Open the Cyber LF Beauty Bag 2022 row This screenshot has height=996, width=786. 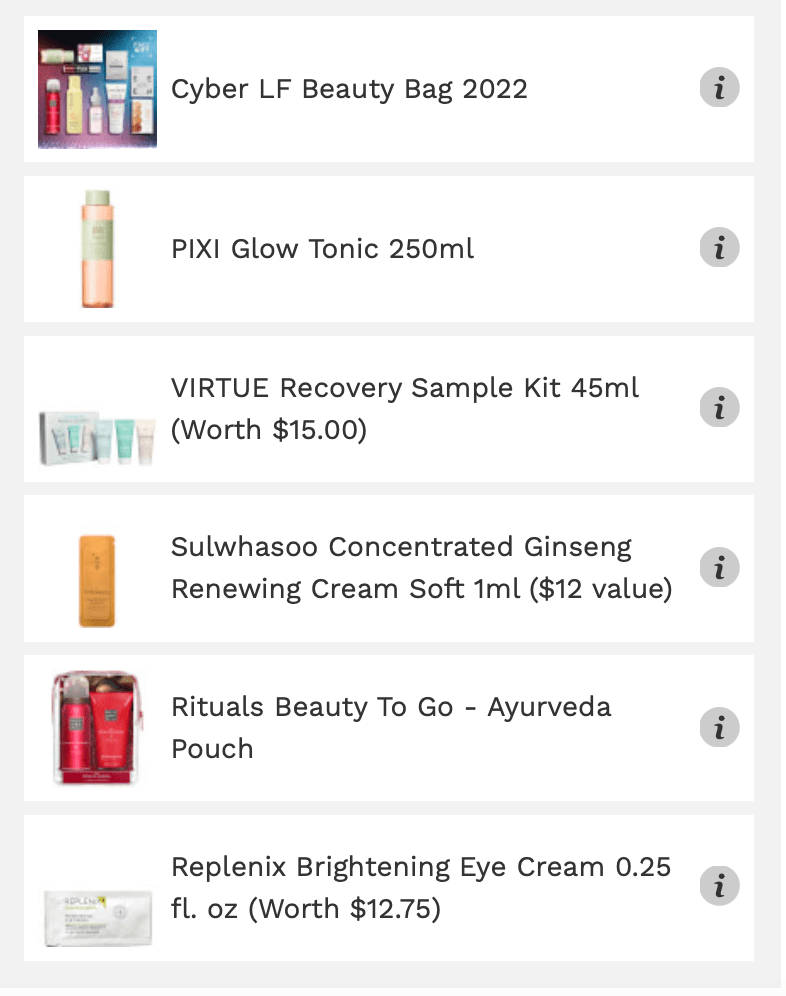(x=349, y=89)
